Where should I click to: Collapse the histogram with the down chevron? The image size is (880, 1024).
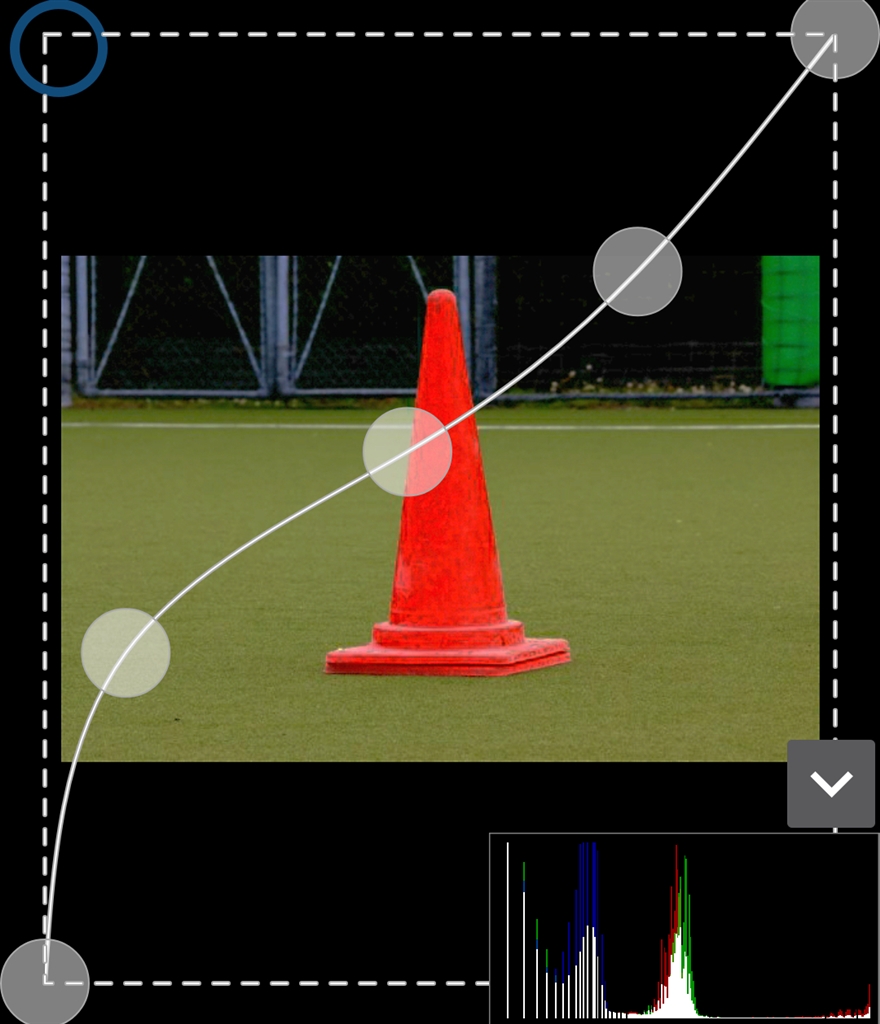point(831,784)
